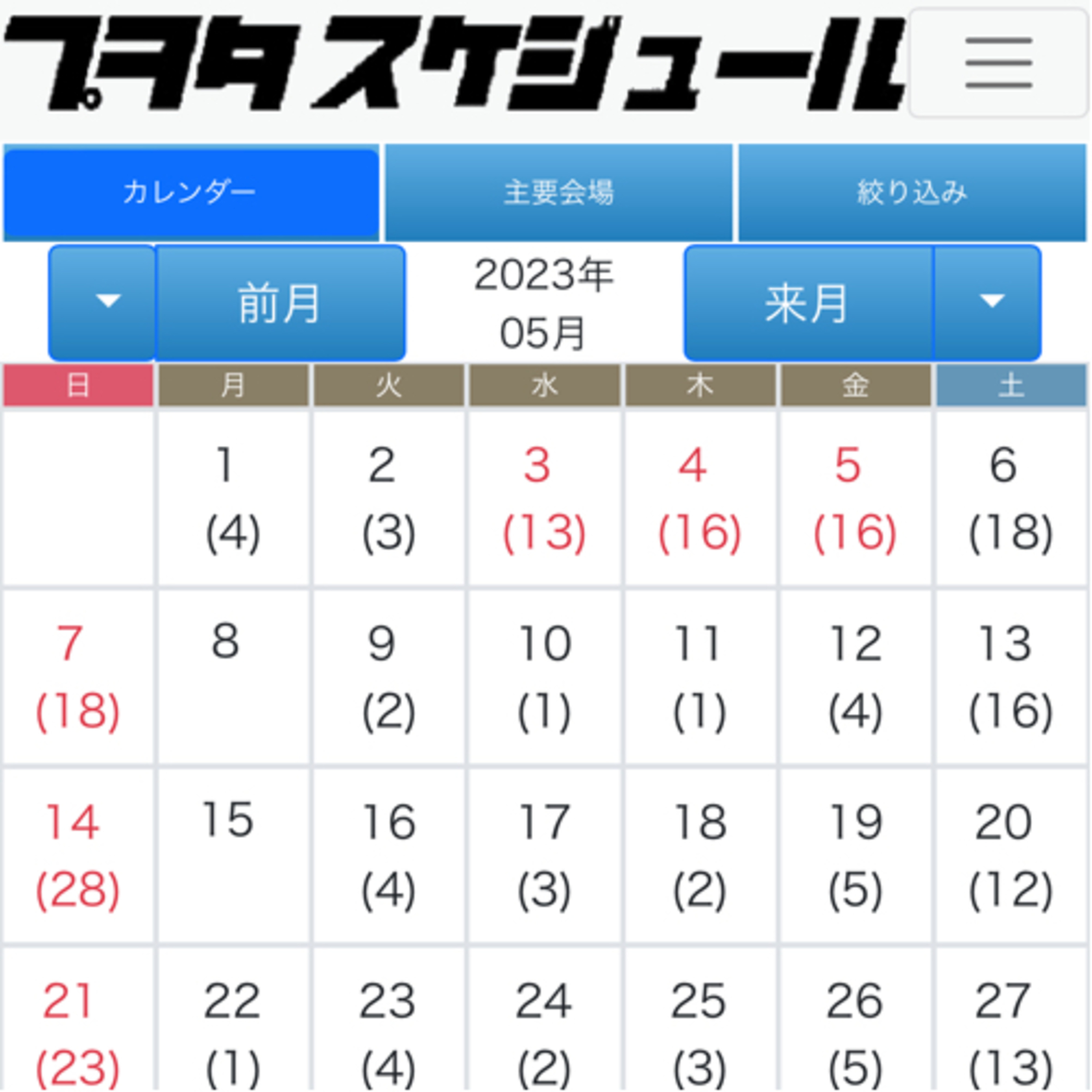Open May 13 with 16 events
This screenshot has height=1092, width=1092.
pyautogui.click(x=1010, y=677)
